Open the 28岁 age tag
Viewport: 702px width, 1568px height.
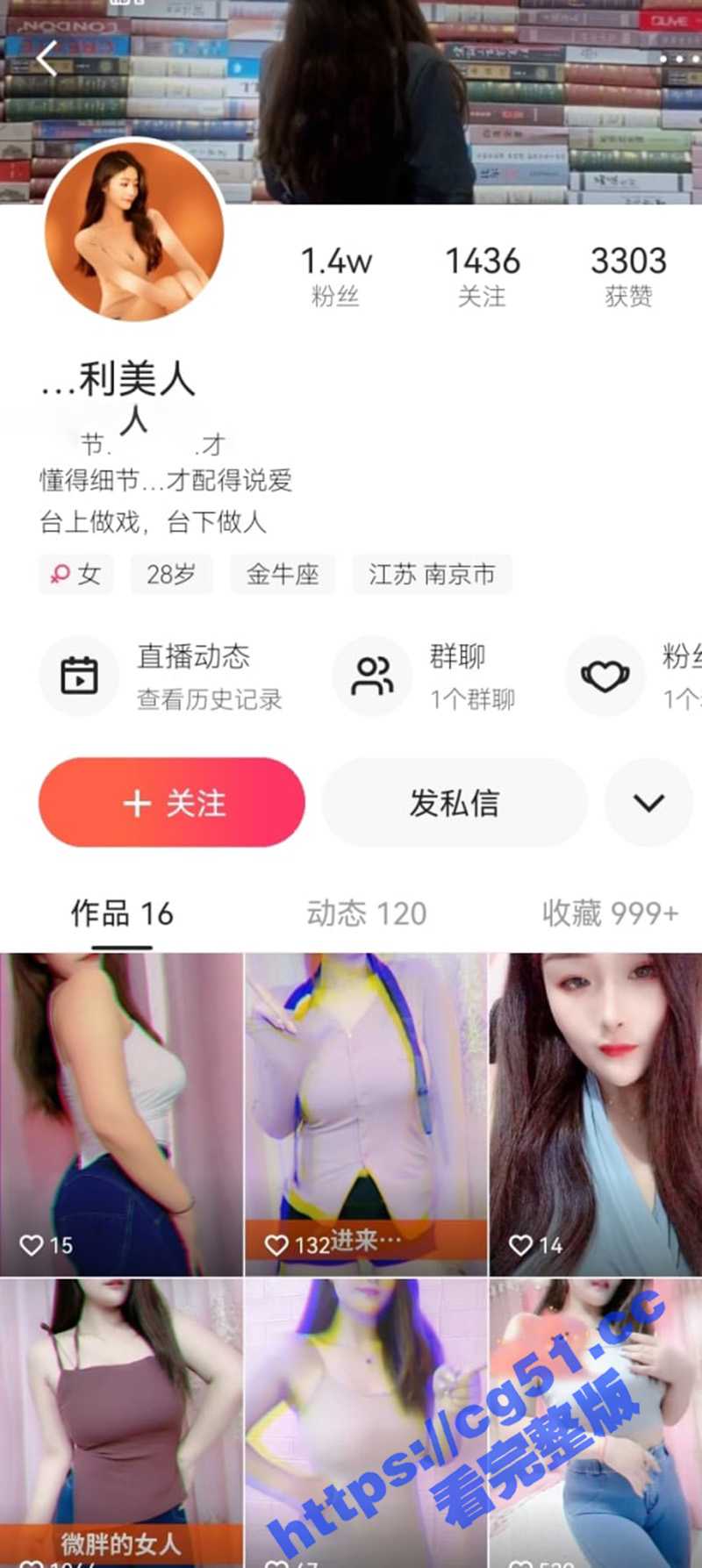pyautogui.click(x=172, y=575)
